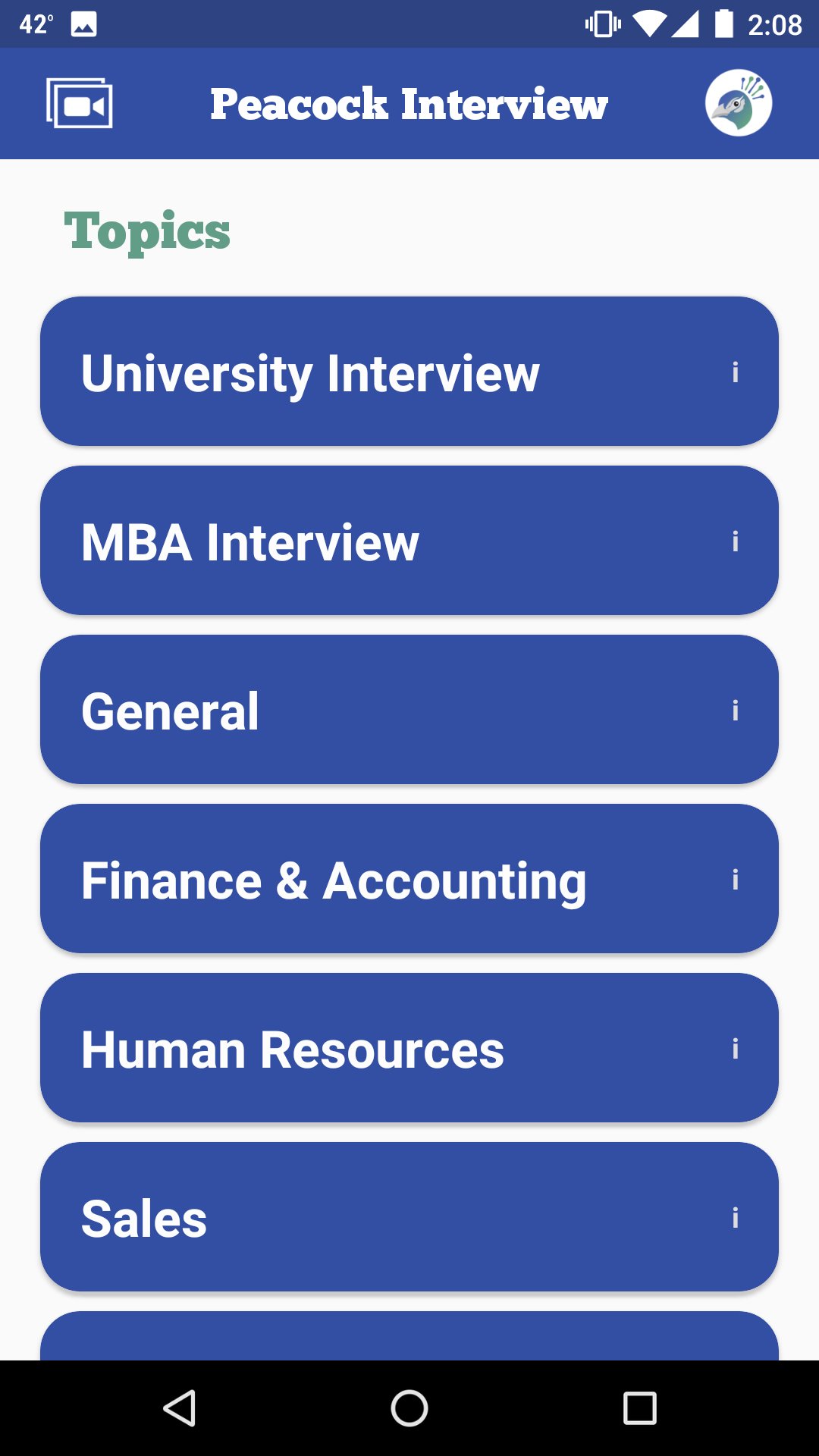Screen dimensions: 819x1456
Task: Open the Sales topic card
Action: [341, 1219]
